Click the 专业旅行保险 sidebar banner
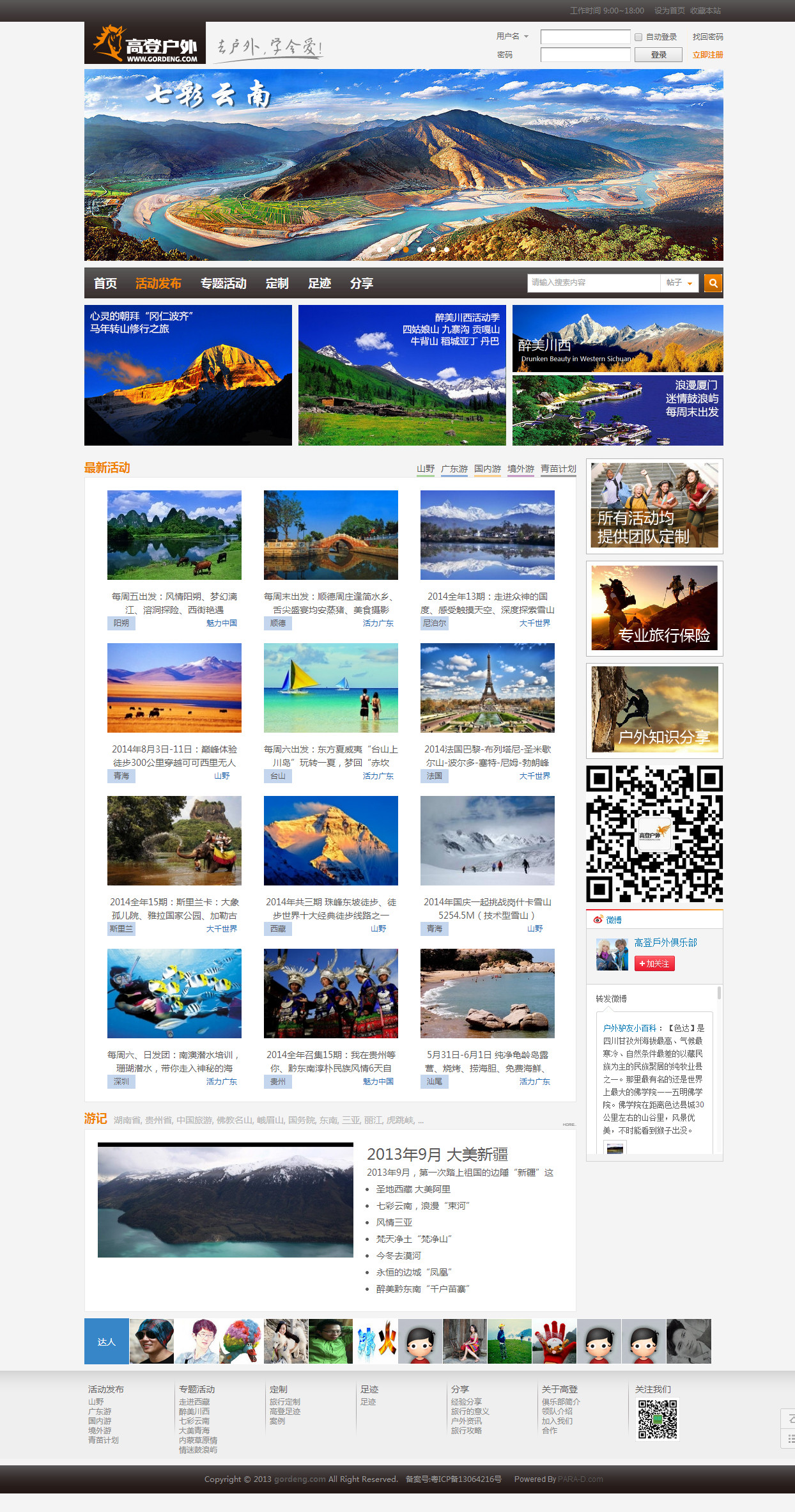This screenshot has height=1512, width=795. [654, 608]
